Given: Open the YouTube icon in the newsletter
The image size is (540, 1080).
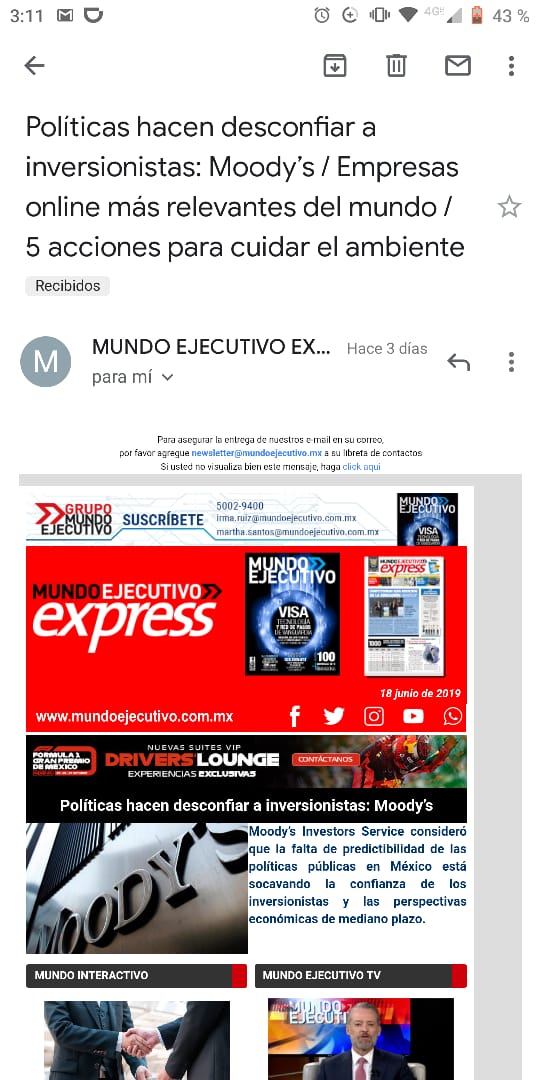Looking at the screenshot, I should pyautogui.click(x=413, y=716).
